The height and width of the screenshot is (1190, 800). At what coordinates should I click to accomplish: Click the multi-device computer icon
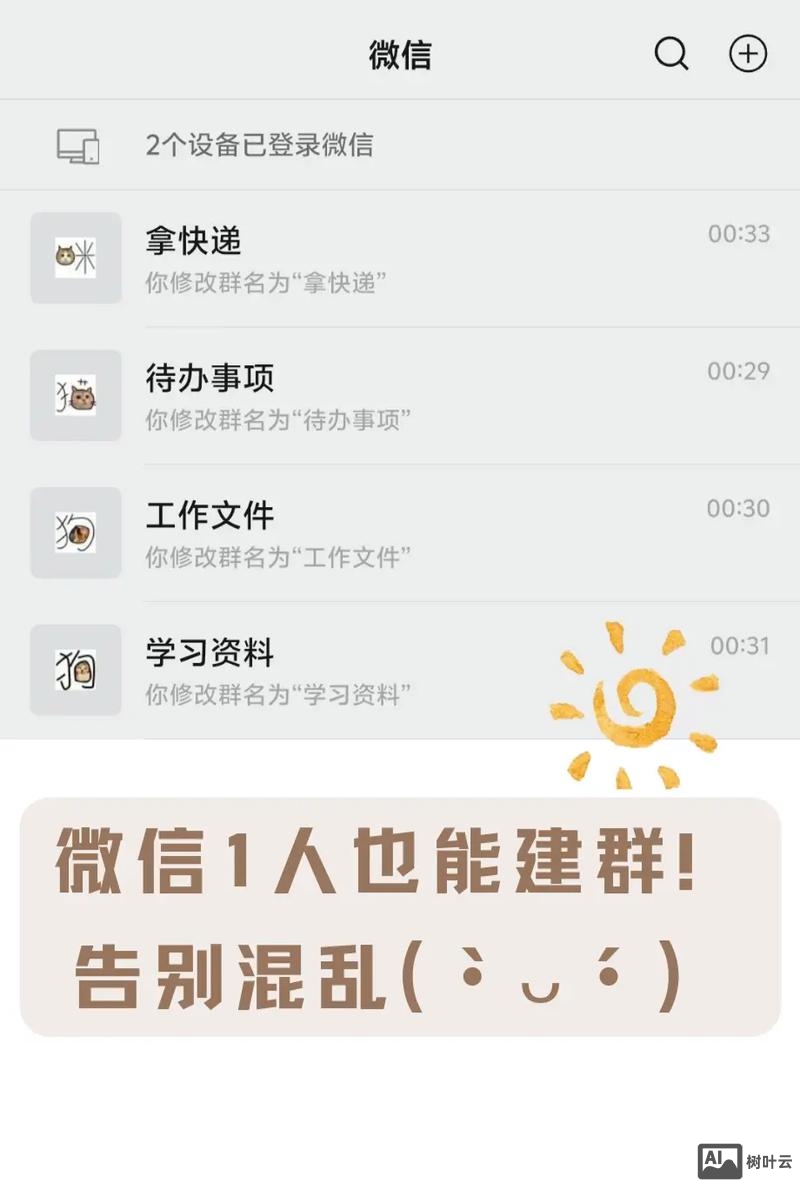click(x=76, y=144)
